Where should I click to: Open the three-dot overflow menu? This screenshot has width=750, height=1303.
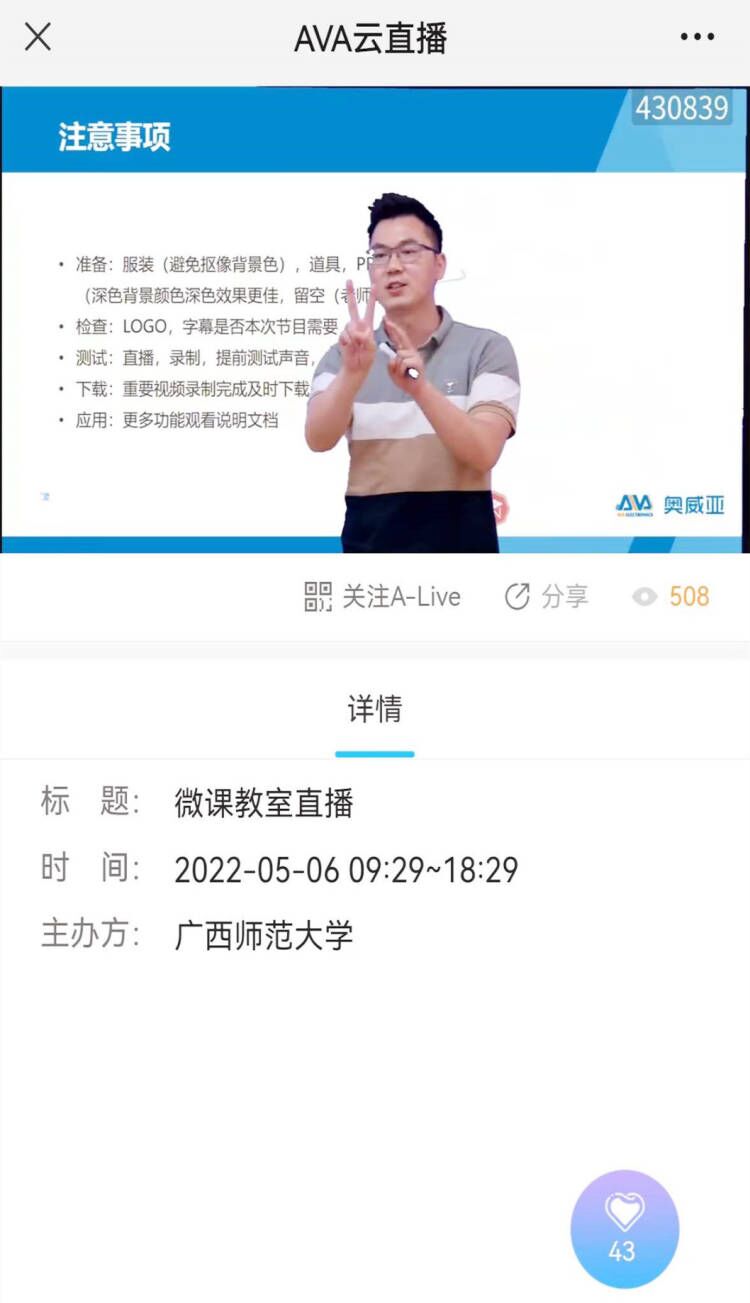pos(697,38)
